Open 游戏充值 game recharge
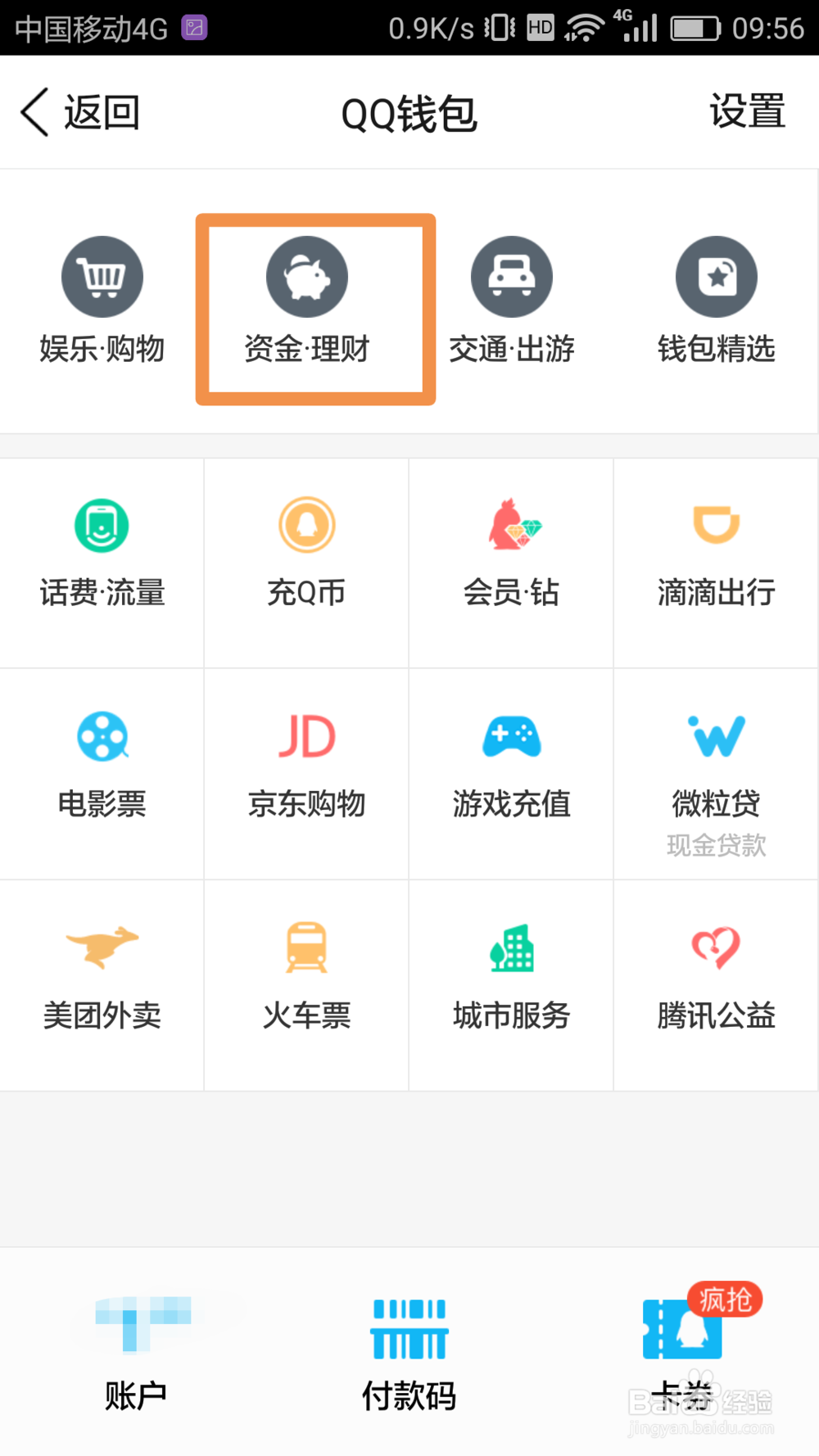The width and height of the screenshot is (819, 1456). click(512, 774)
